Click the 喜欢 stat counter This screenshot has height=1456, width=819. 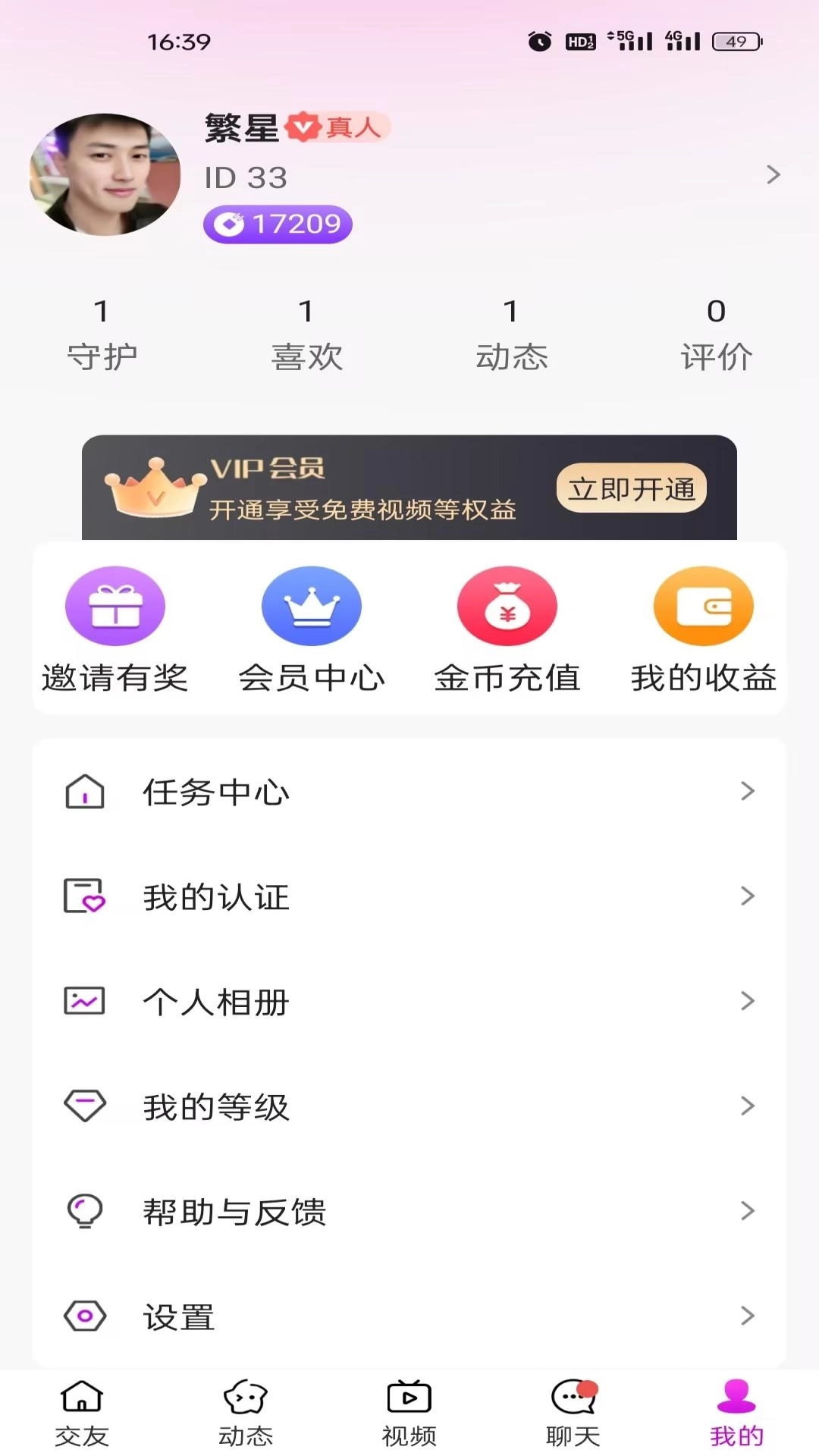point(307,334)
